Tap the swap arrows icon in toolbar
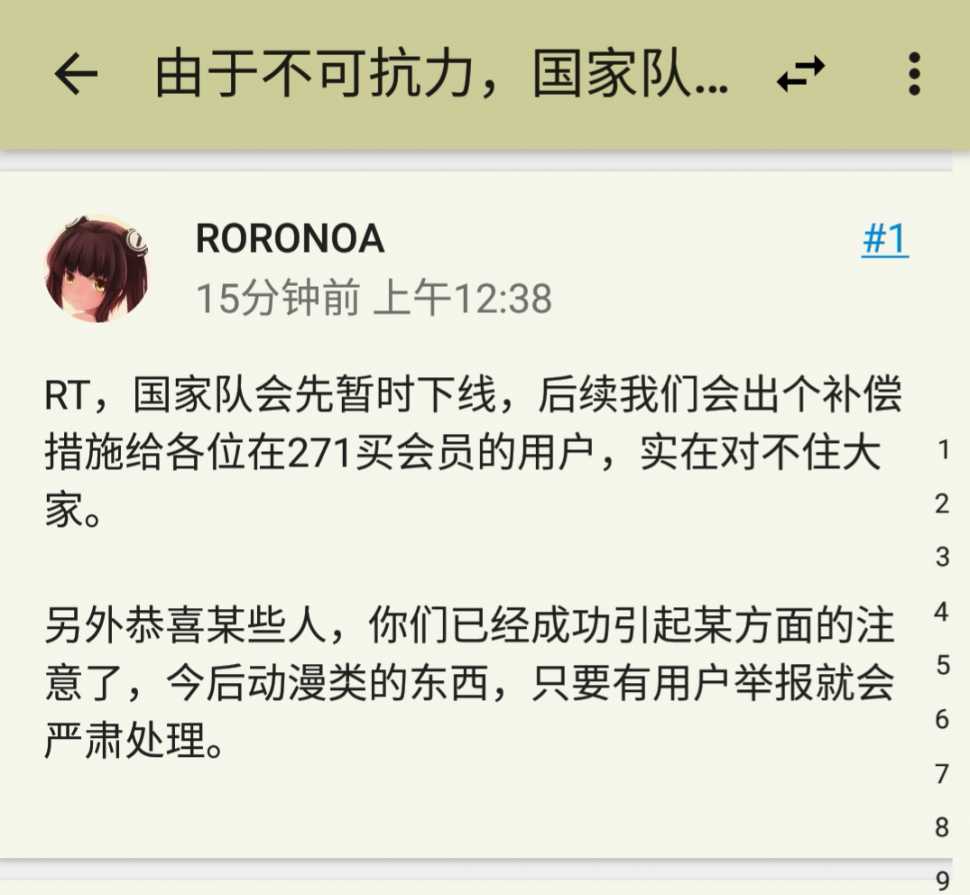The image size is (970, 895). click(801, 74)
